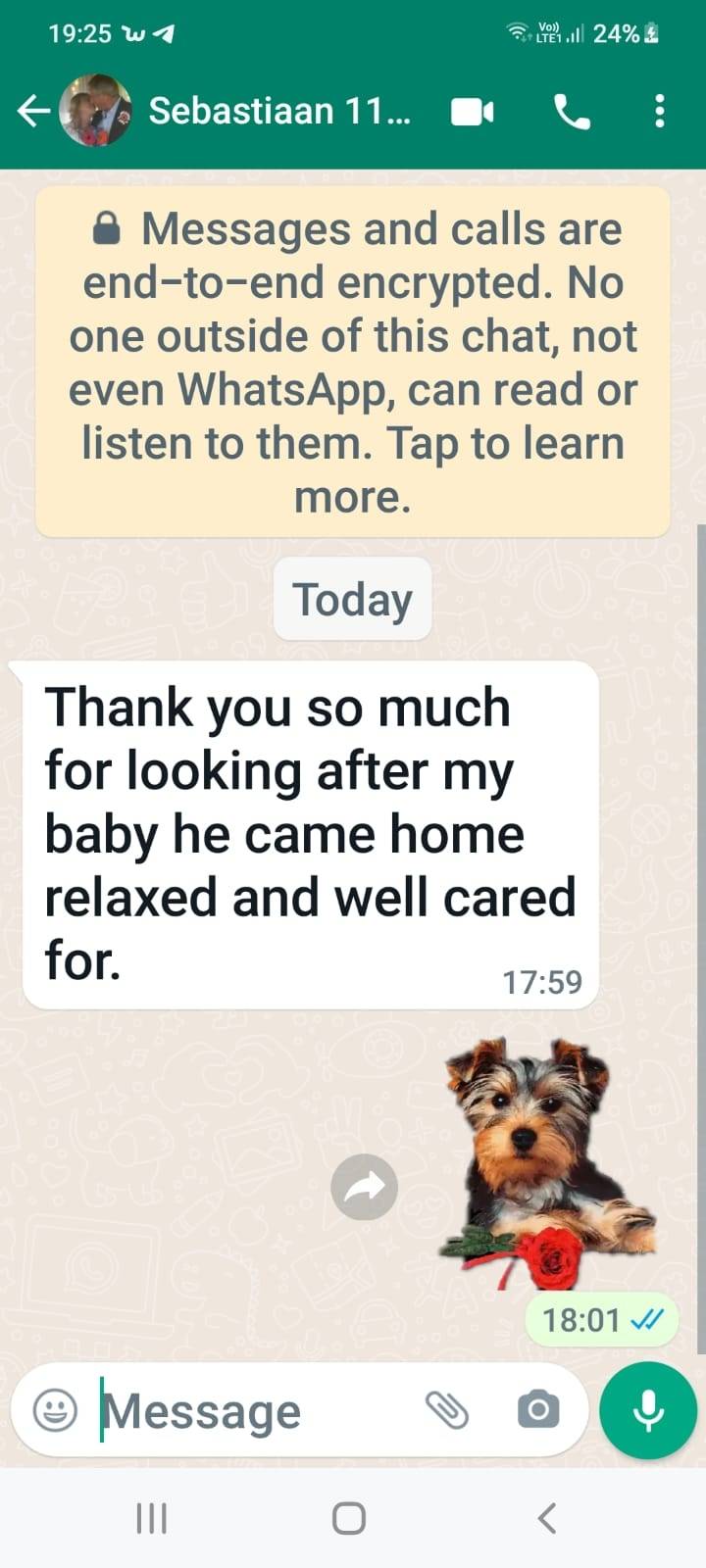
Task: Forward the puppy sticker using the arrow
Action: (x=365, y=1188)
